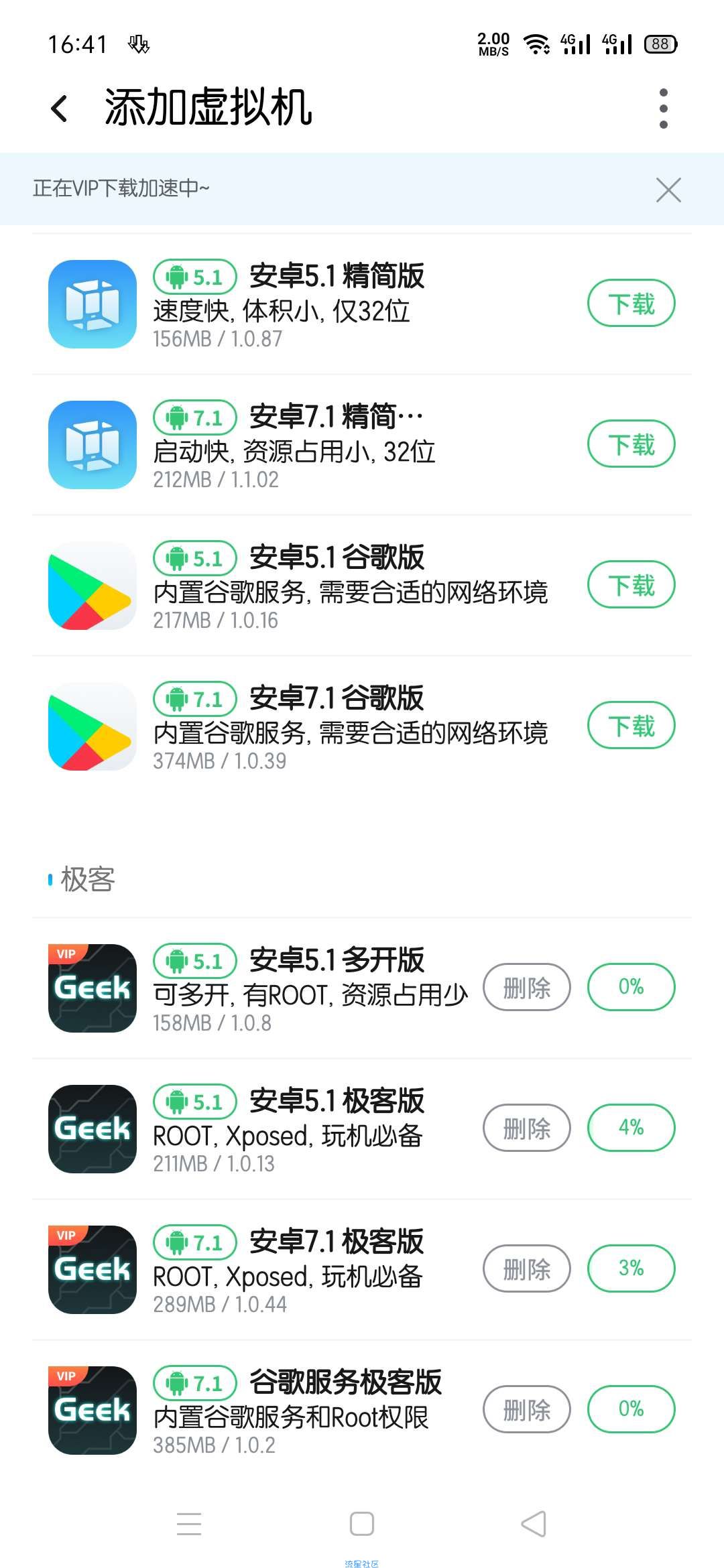
Task: Tap the 3% progress button for 安卓7.1极客版
Action: tap(631, 1268)
